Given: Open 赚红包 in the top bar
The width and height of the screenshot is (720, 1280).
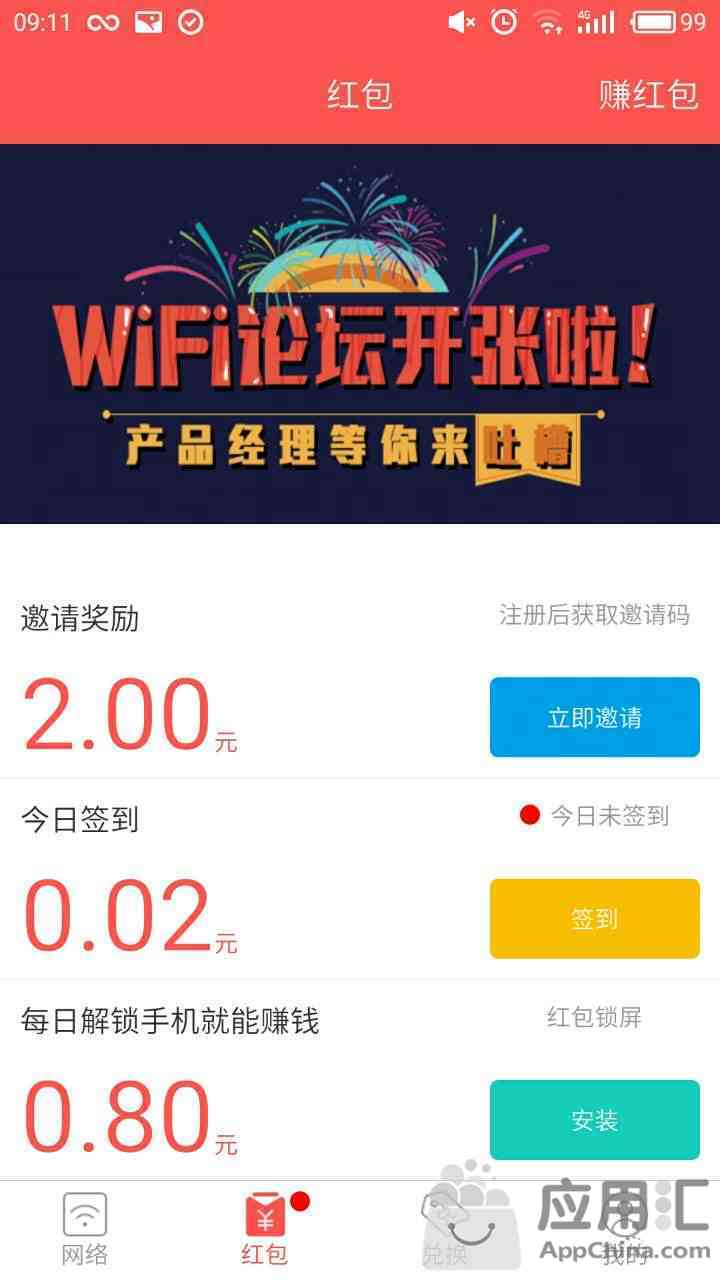Looking at the screenshot, I should coord(648,95).
